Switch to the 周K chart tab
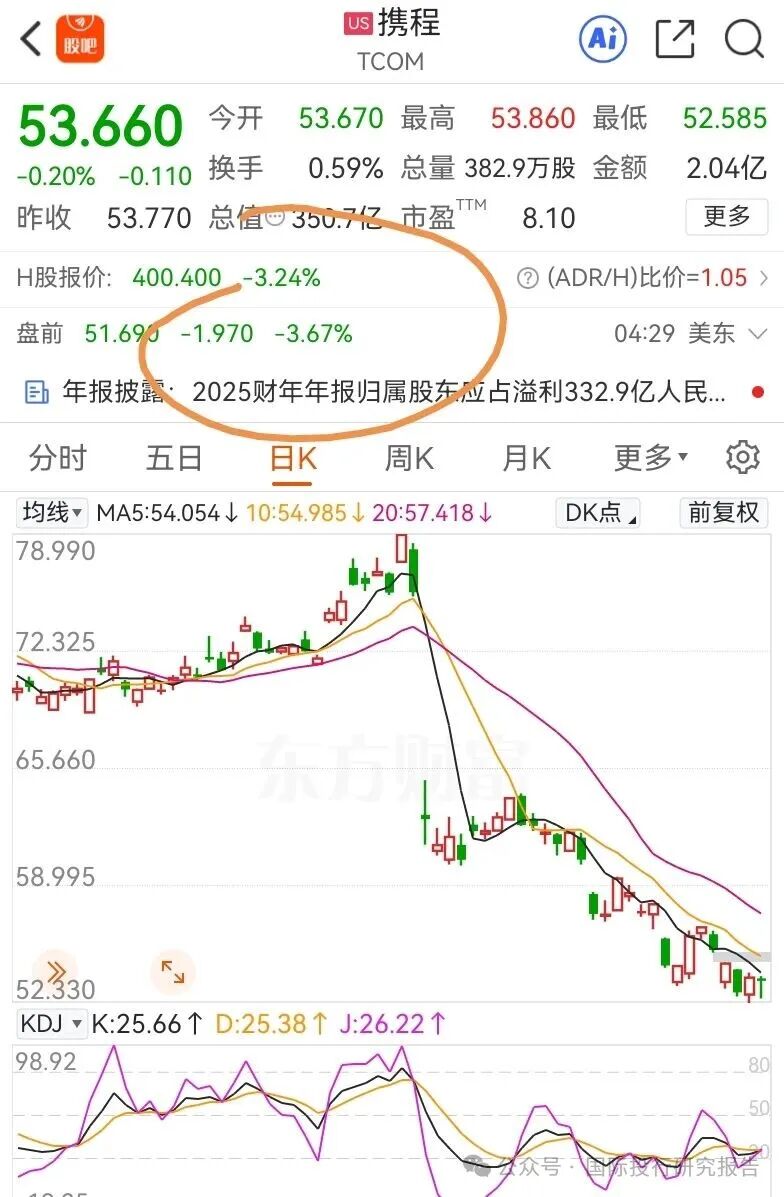The image size is (784, 1197). point(409,458)
